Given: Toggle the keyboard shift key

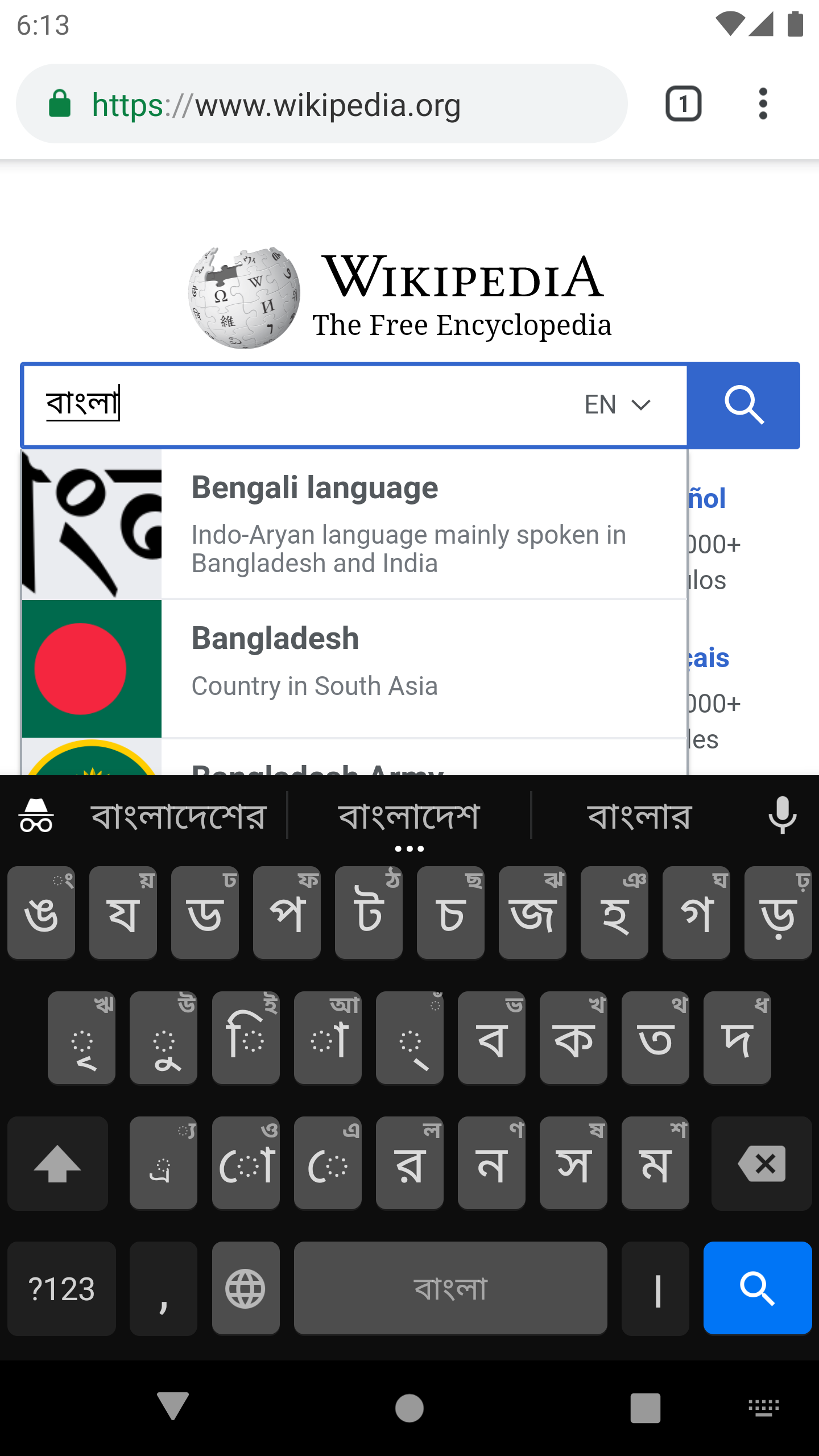Looking at the screenshot, I should (57, 1164).
